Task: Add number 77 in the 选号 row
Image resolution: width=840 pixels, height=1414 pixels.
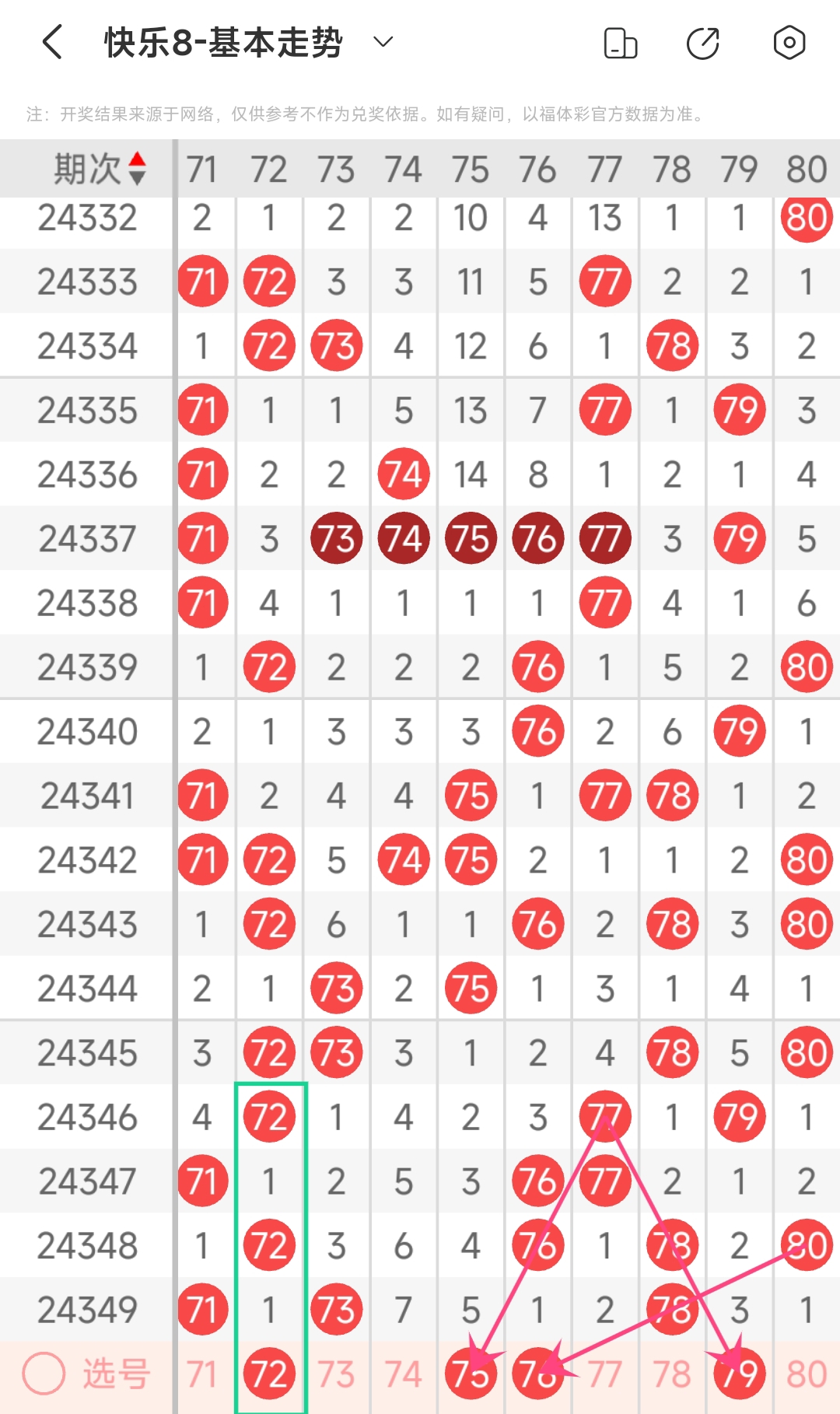Action: click(x=605, y=1374)
